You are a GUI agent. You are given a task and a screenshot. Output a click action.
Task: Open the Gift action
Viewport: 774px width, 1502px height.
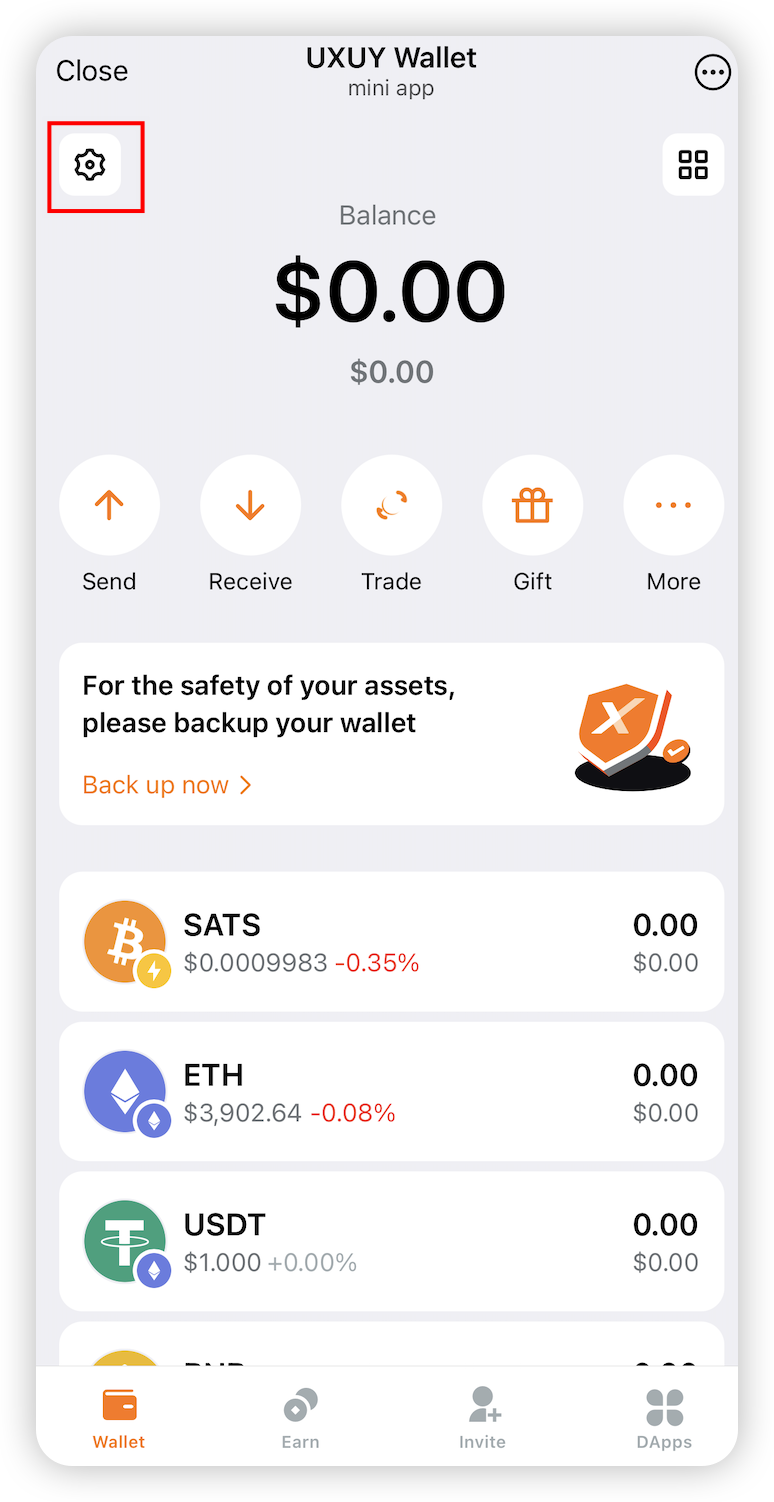532,506
